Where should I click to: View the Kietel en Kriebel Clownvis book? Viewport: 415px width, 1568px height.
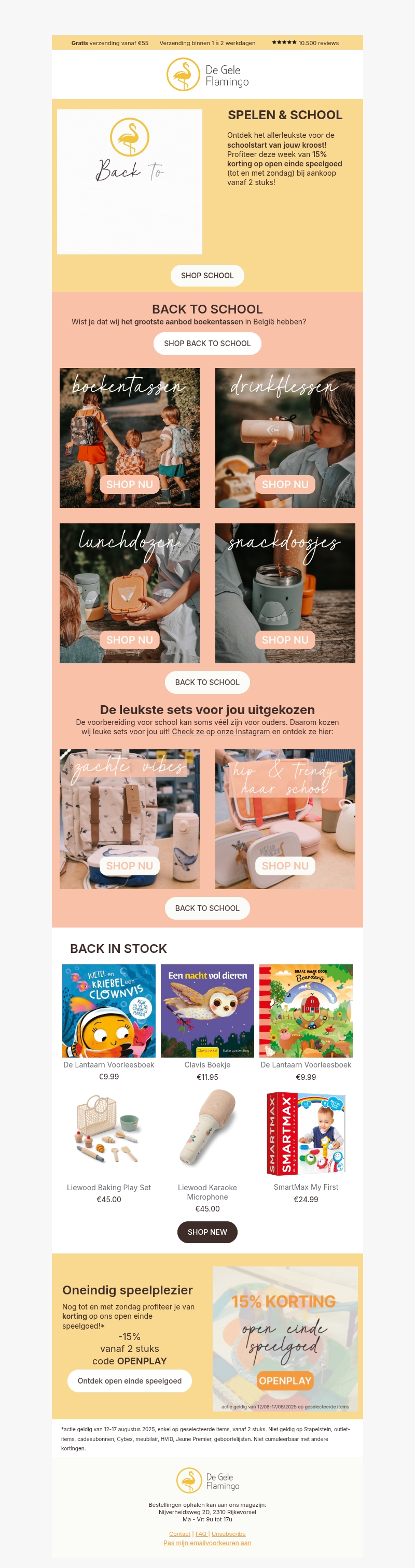coord(108,1011)
